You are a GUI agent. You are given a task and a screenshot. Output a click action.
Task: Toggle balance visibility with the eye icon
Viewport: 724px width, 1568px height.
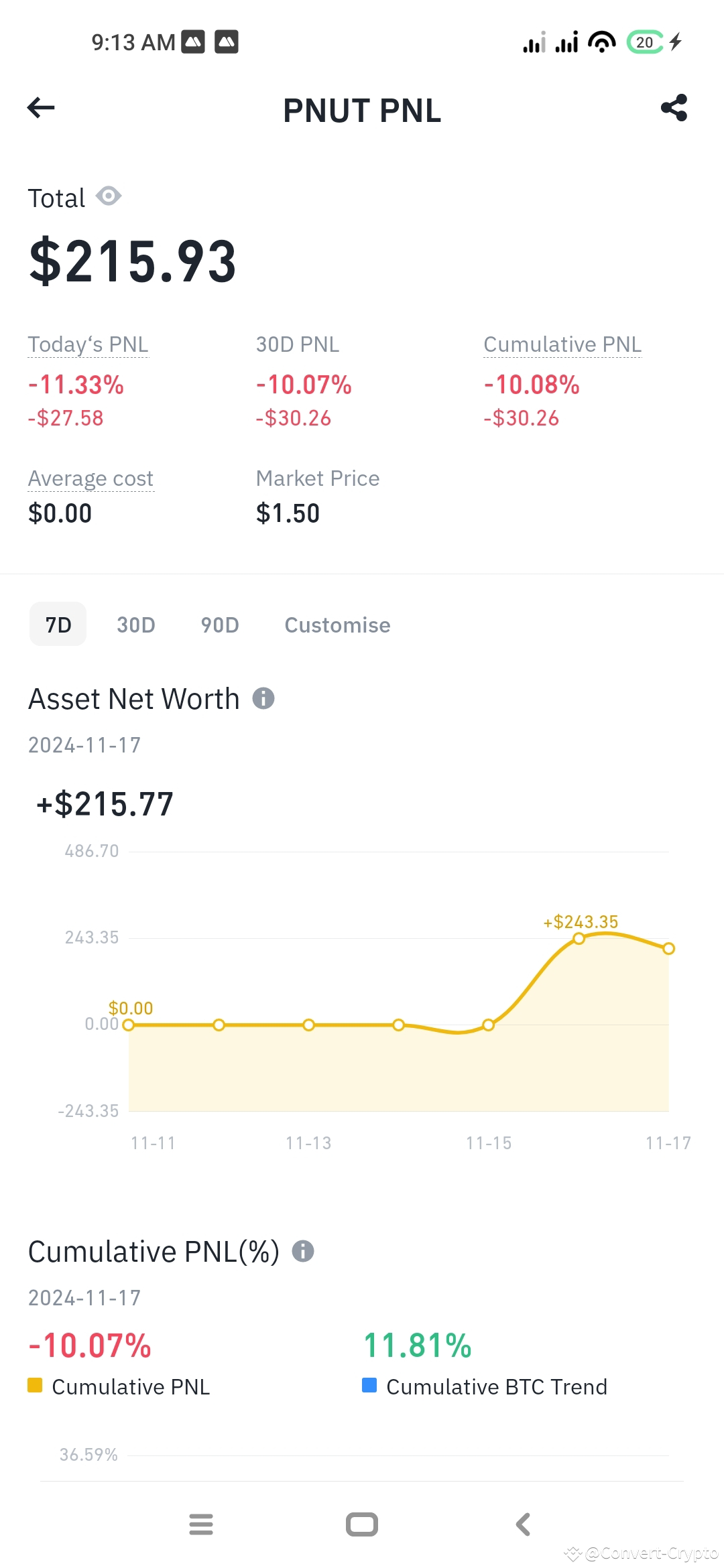click(109, 196)
